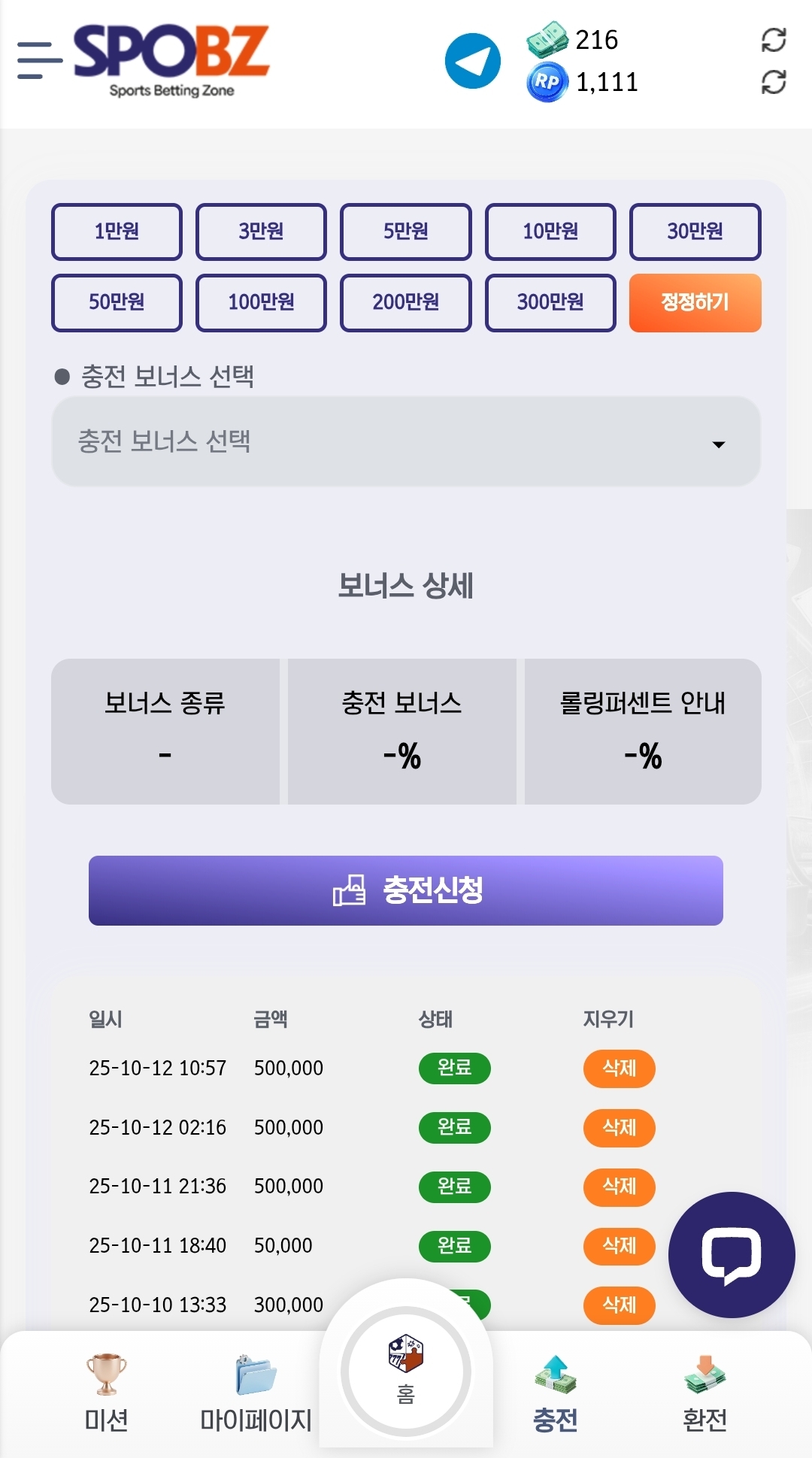This screenshot has height=1458, width=812.
Task: Choose the 100만원 amount
Action: click(x=261, y=302)
